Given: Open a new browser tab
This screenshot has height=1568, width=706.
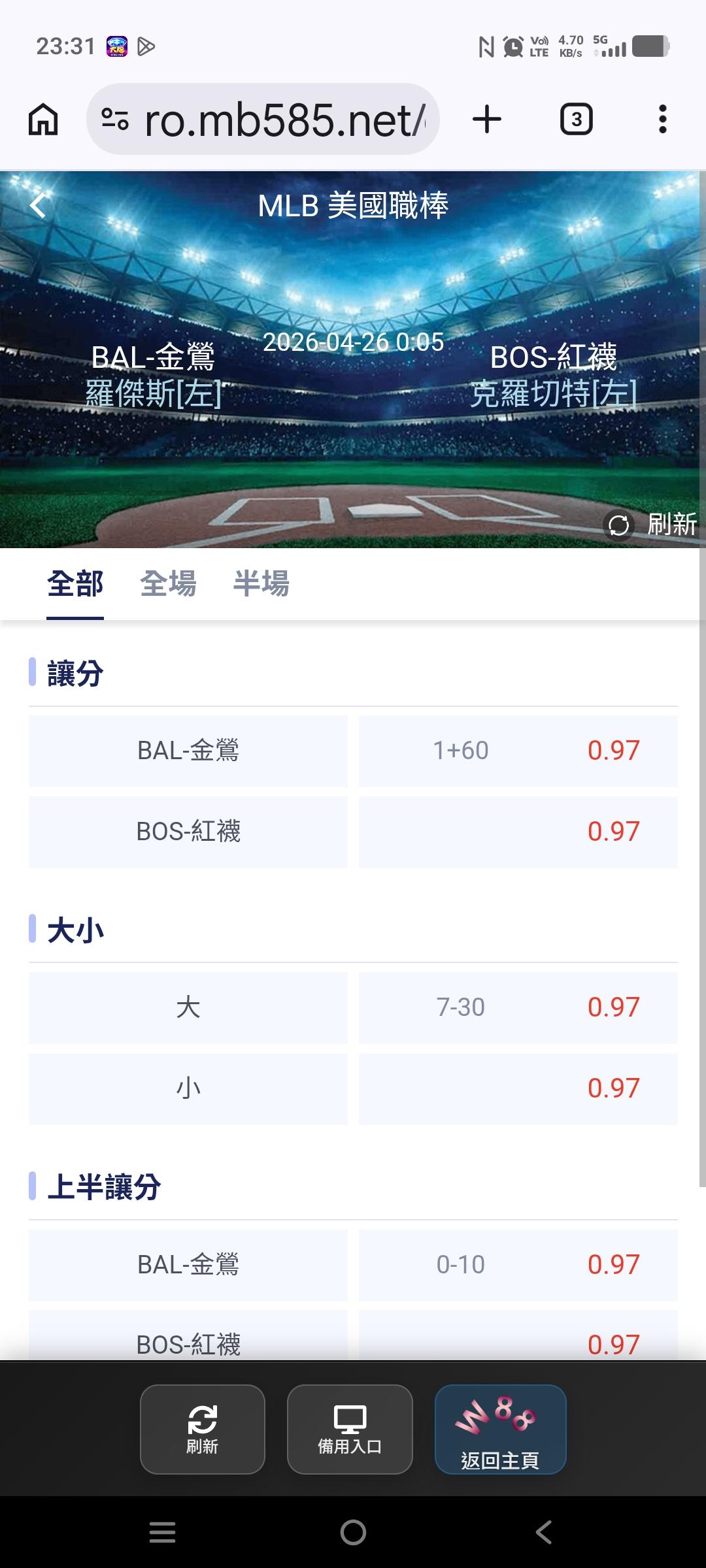Looking at the screenshot, I should coord(487,120).
